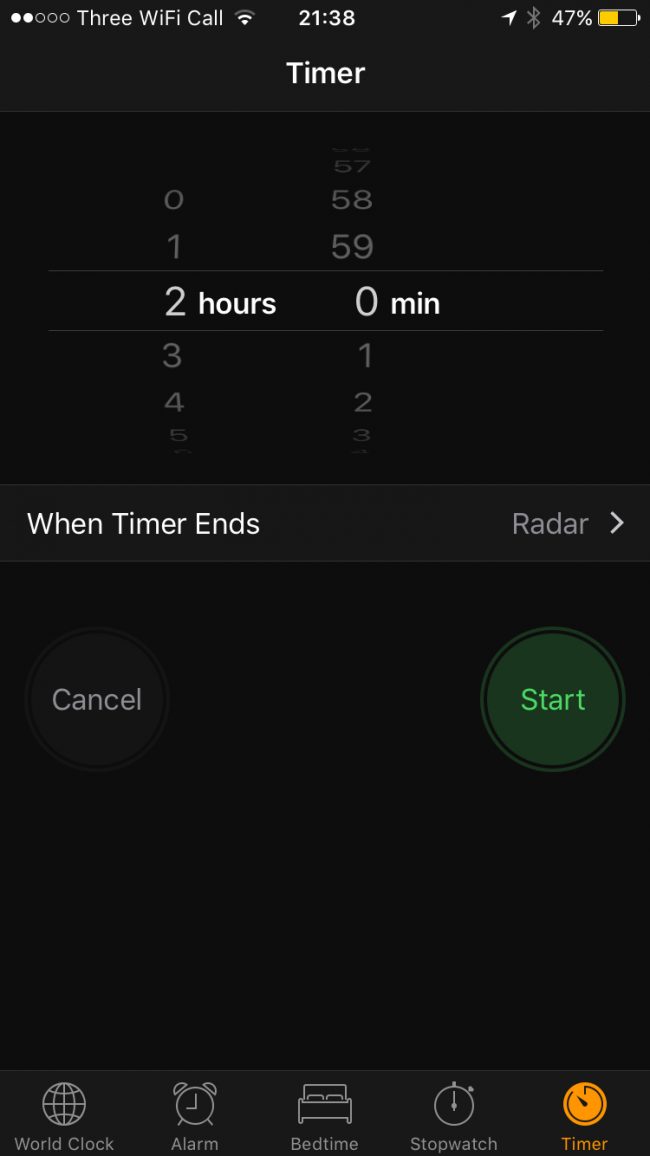This screenshot has height=1156, width=650.
Task: Open the When Timer Ends sound setting
Action: click(325, 523)
